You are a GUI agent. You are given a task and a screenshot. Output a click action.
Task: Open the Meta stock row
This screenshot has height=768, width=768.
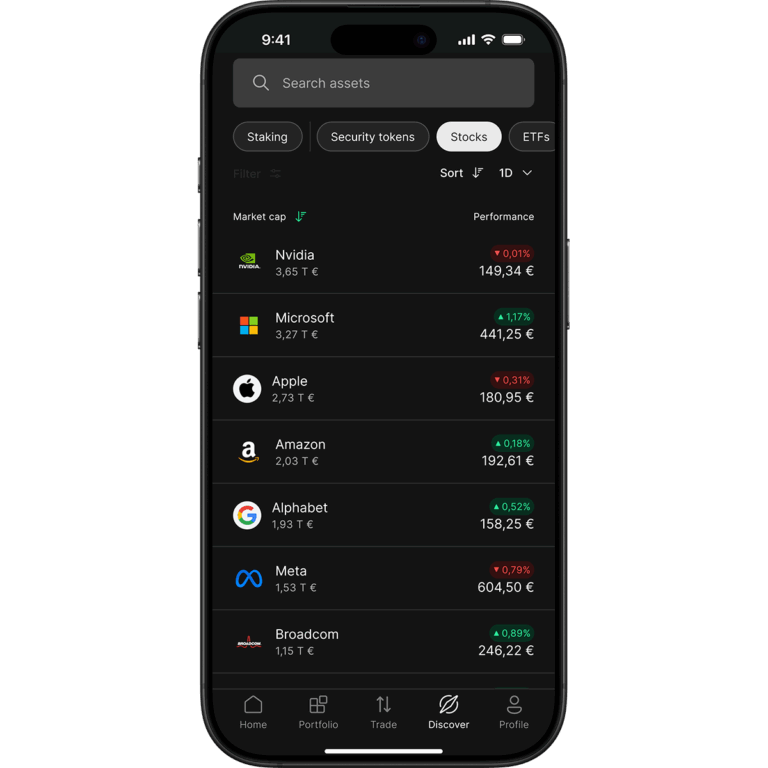coord(383,578)
